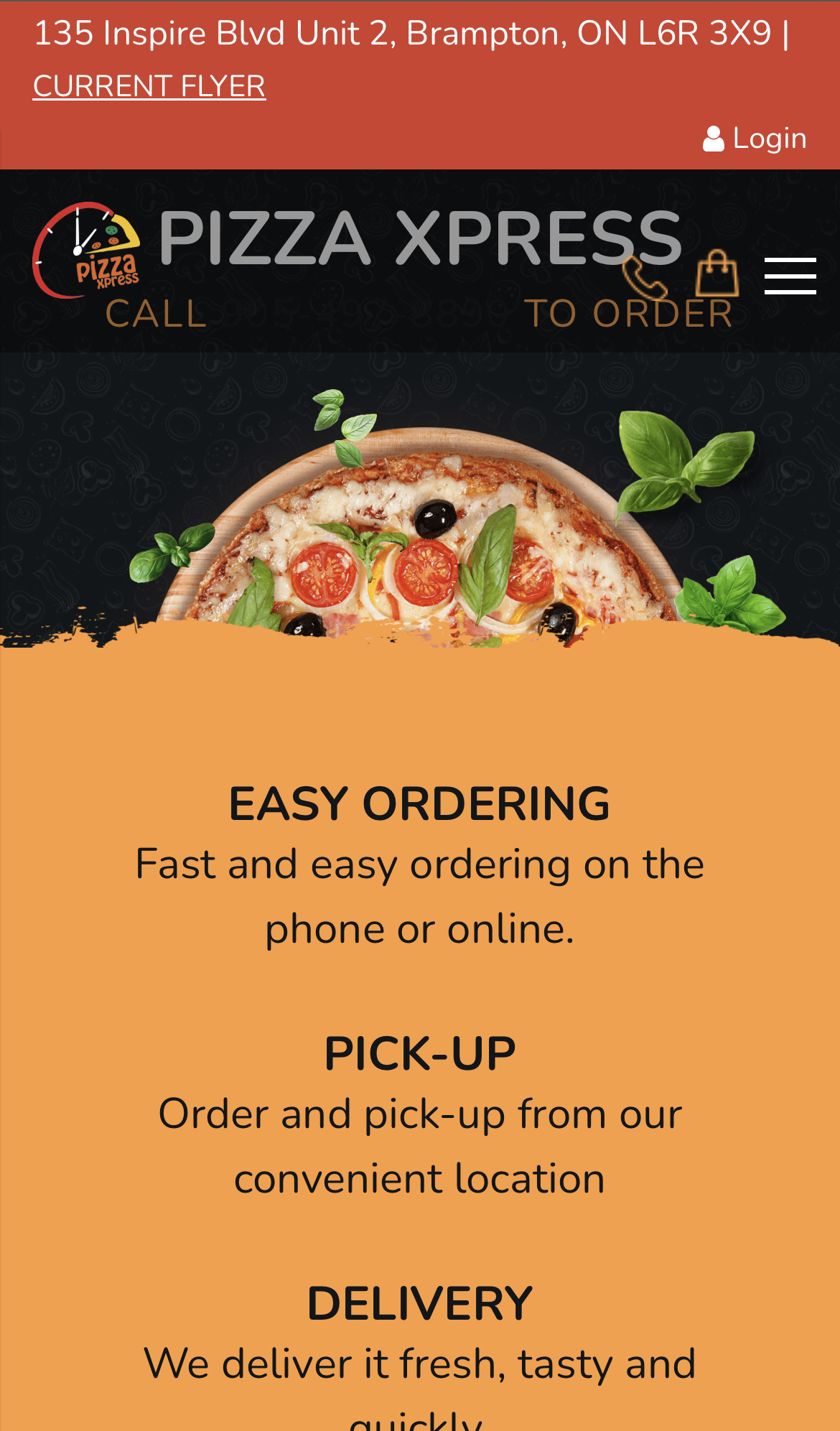
Task: Open the CURRENT FLYER link
Action: click(x=149, y=86)
